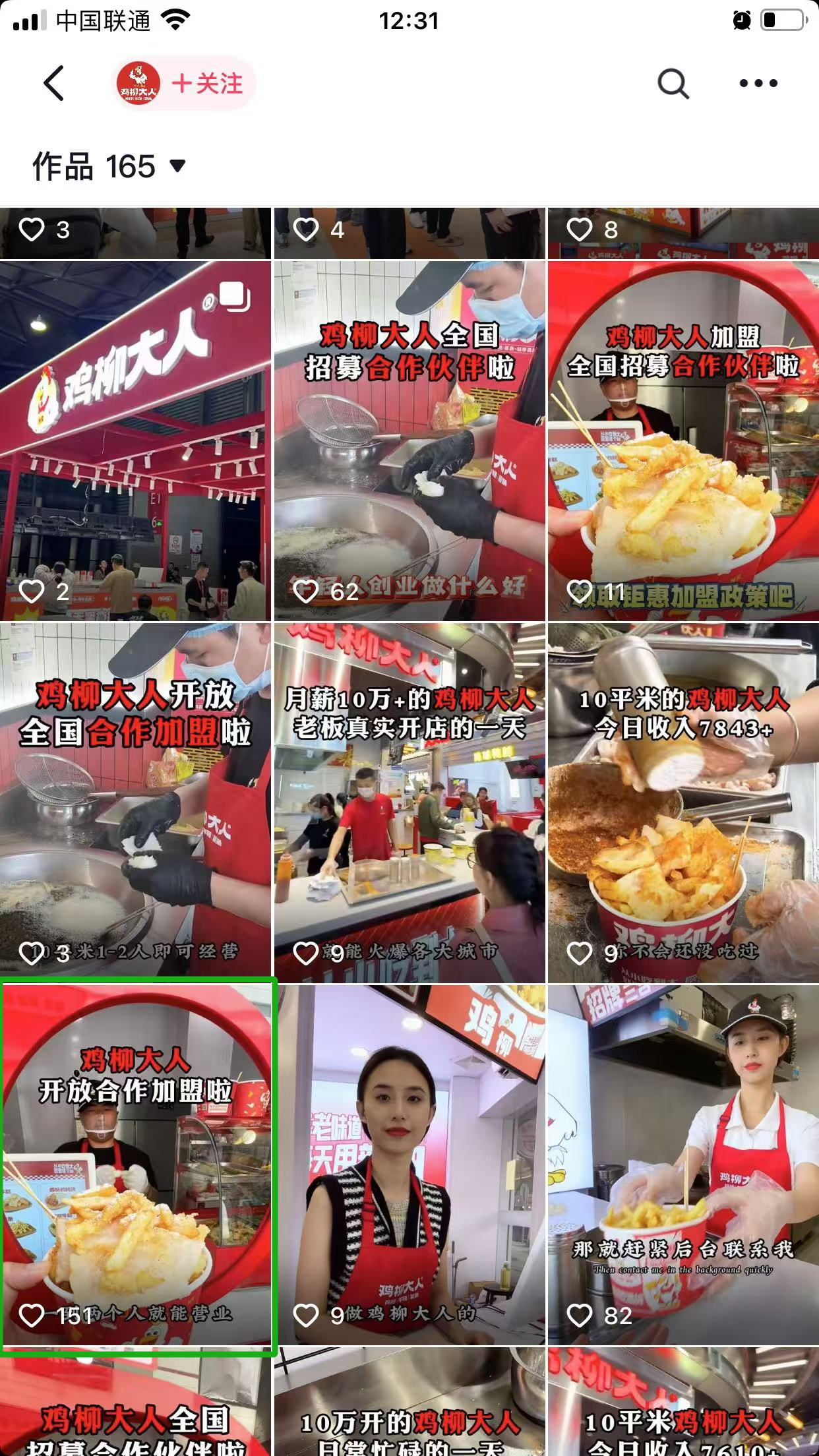Play the 开放全国合作加盟啦 video
819x1456 pixels.
[135, 803]
